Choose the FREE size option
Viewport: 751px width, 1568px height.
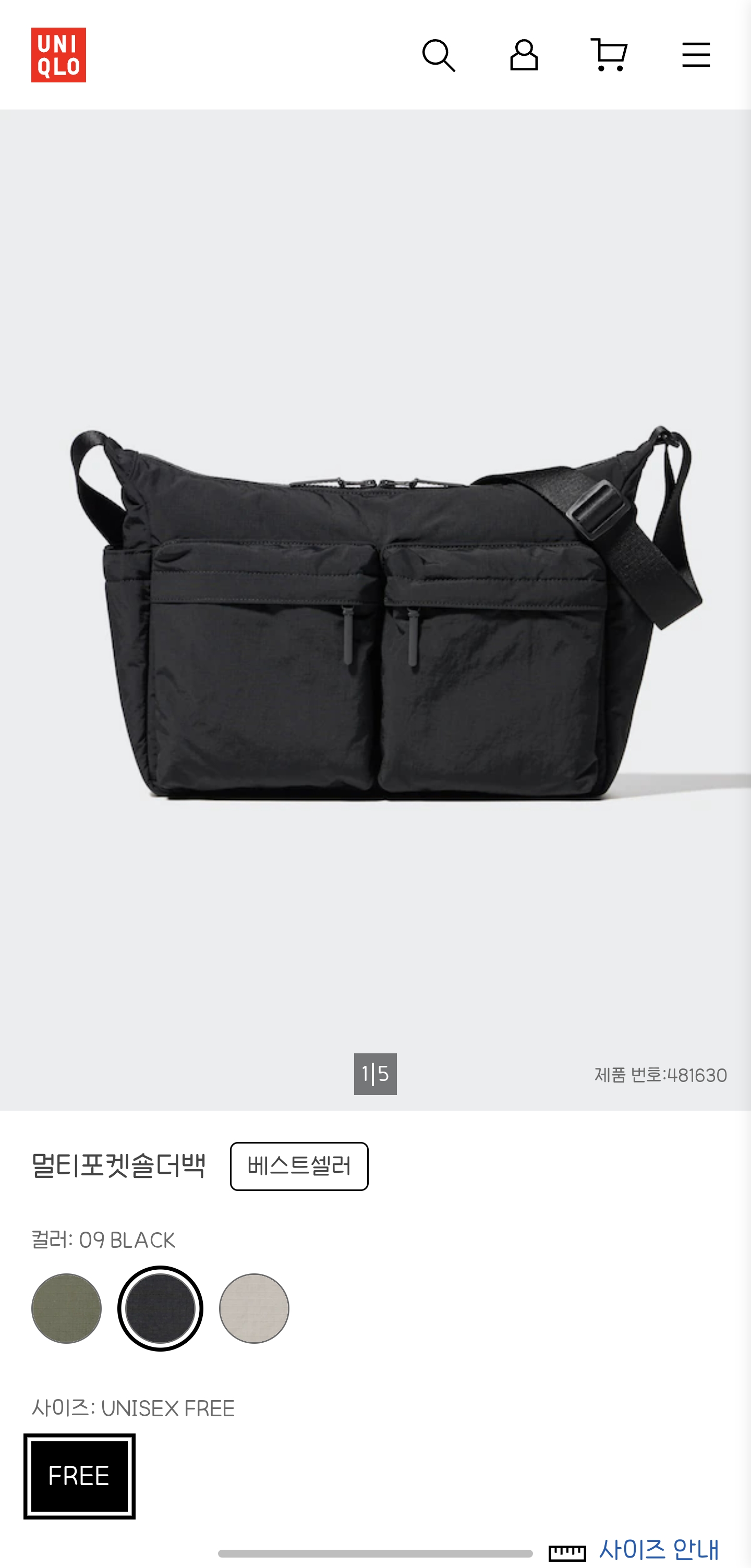[79, 1476]
